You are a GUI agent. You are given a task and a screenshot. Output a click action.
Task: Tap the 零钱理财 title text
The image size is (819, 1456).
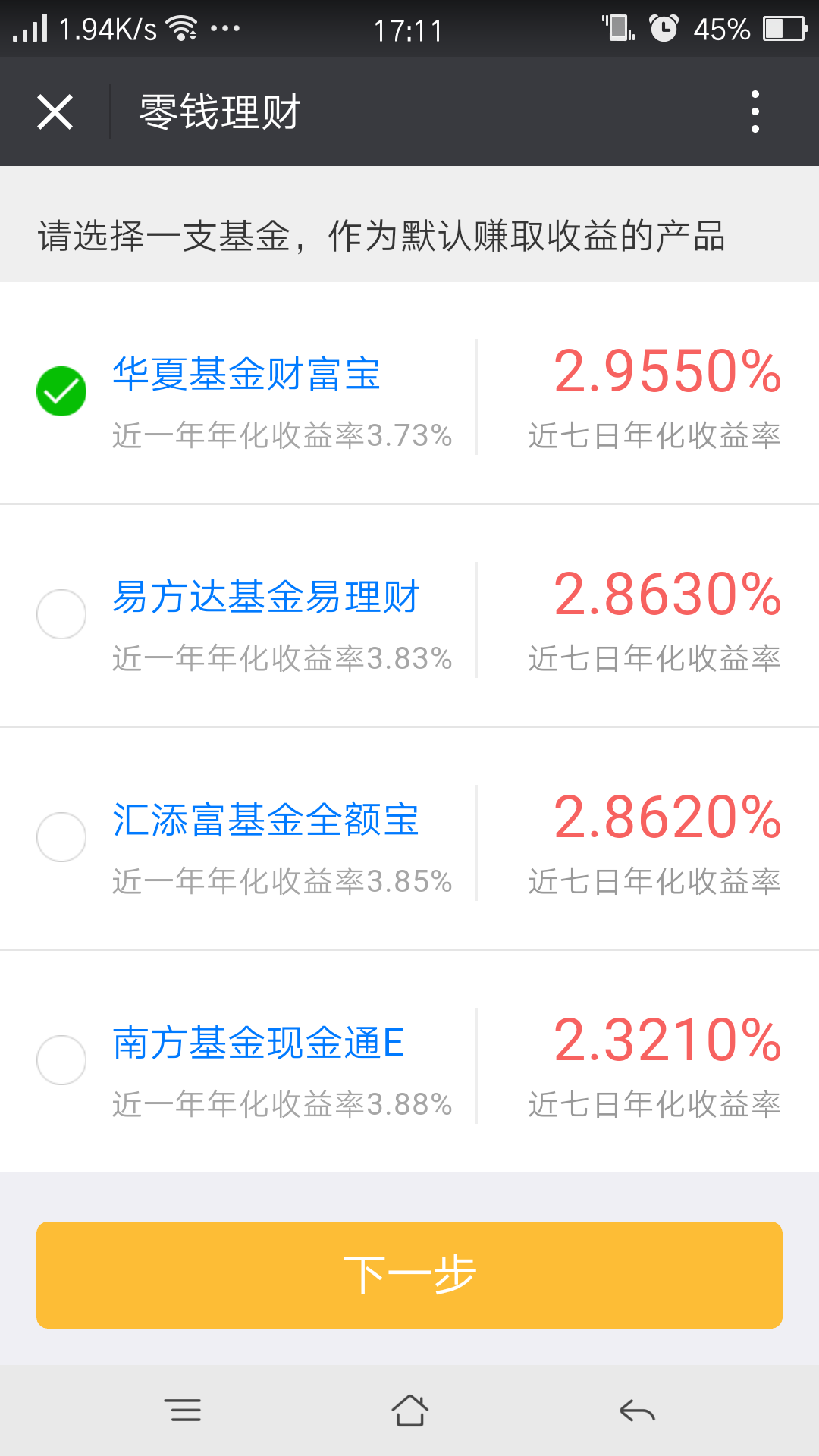[220, 111]
